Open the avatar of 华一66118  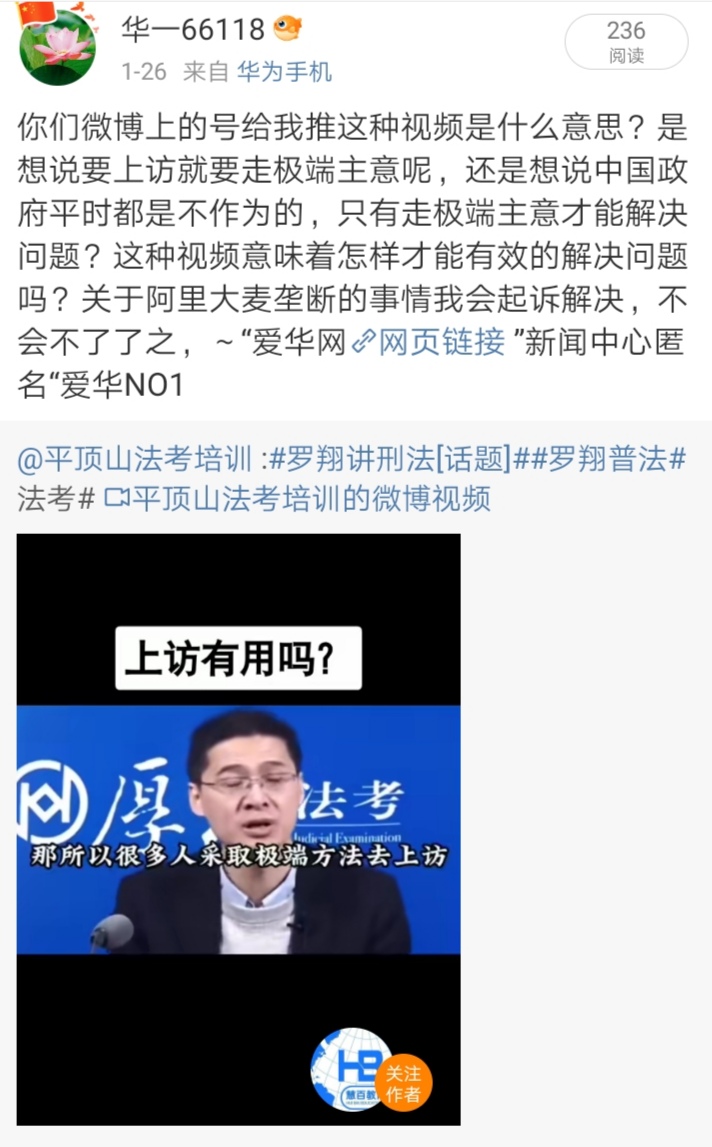click(57, 47)
